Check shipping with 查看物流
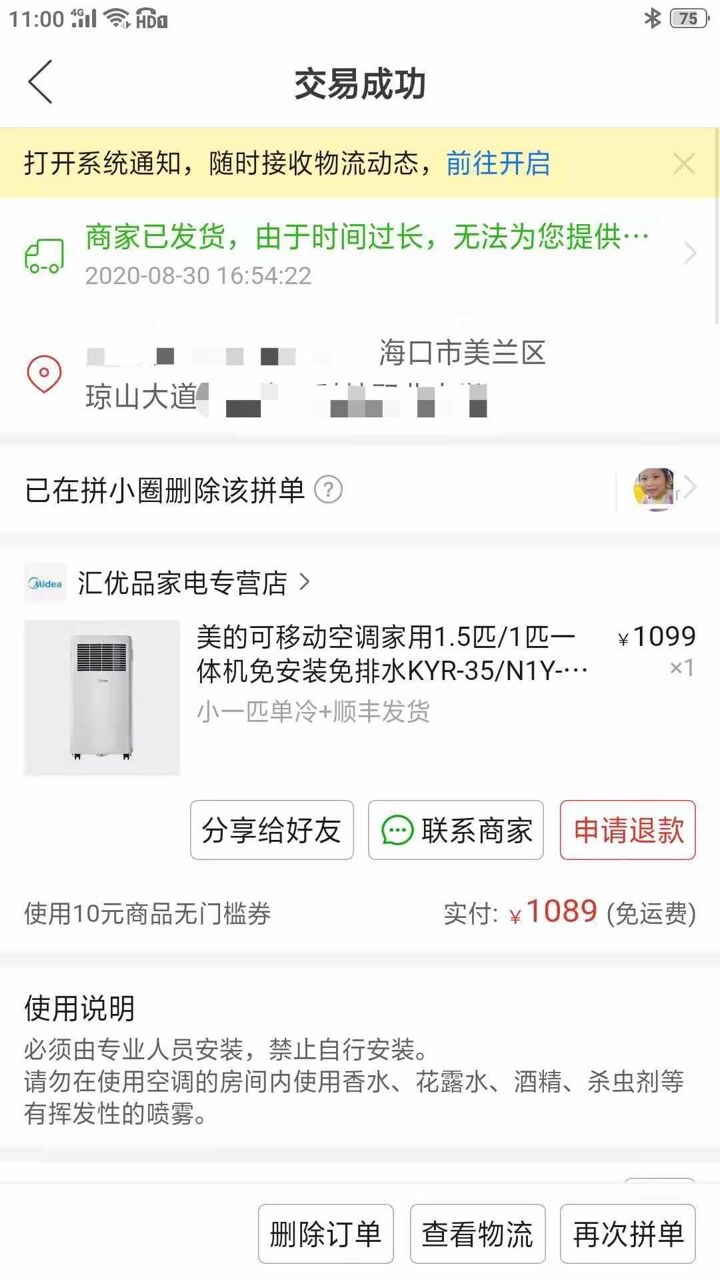 pos(478,1234)
